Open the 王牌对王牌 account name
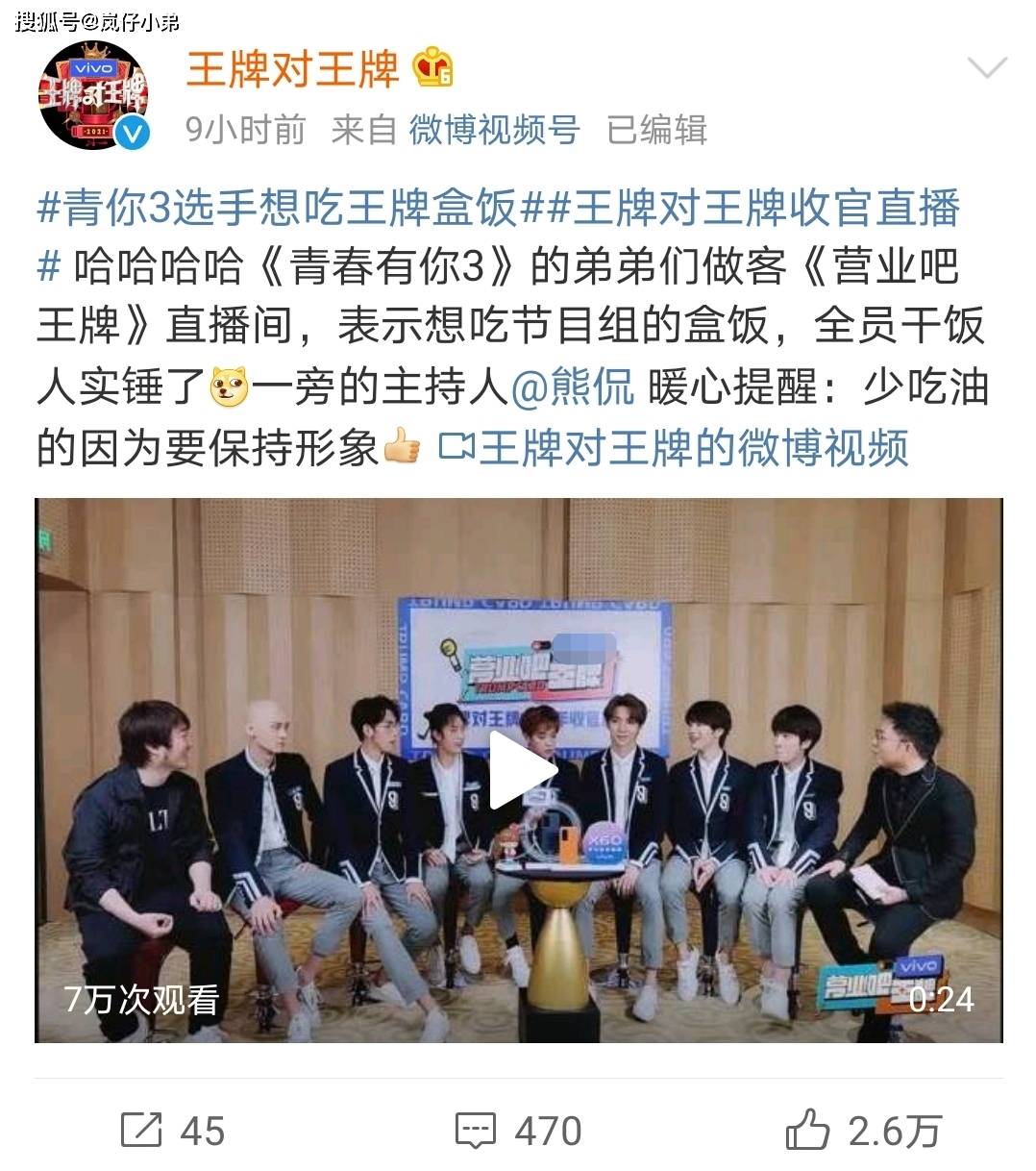 pos(291,70)
